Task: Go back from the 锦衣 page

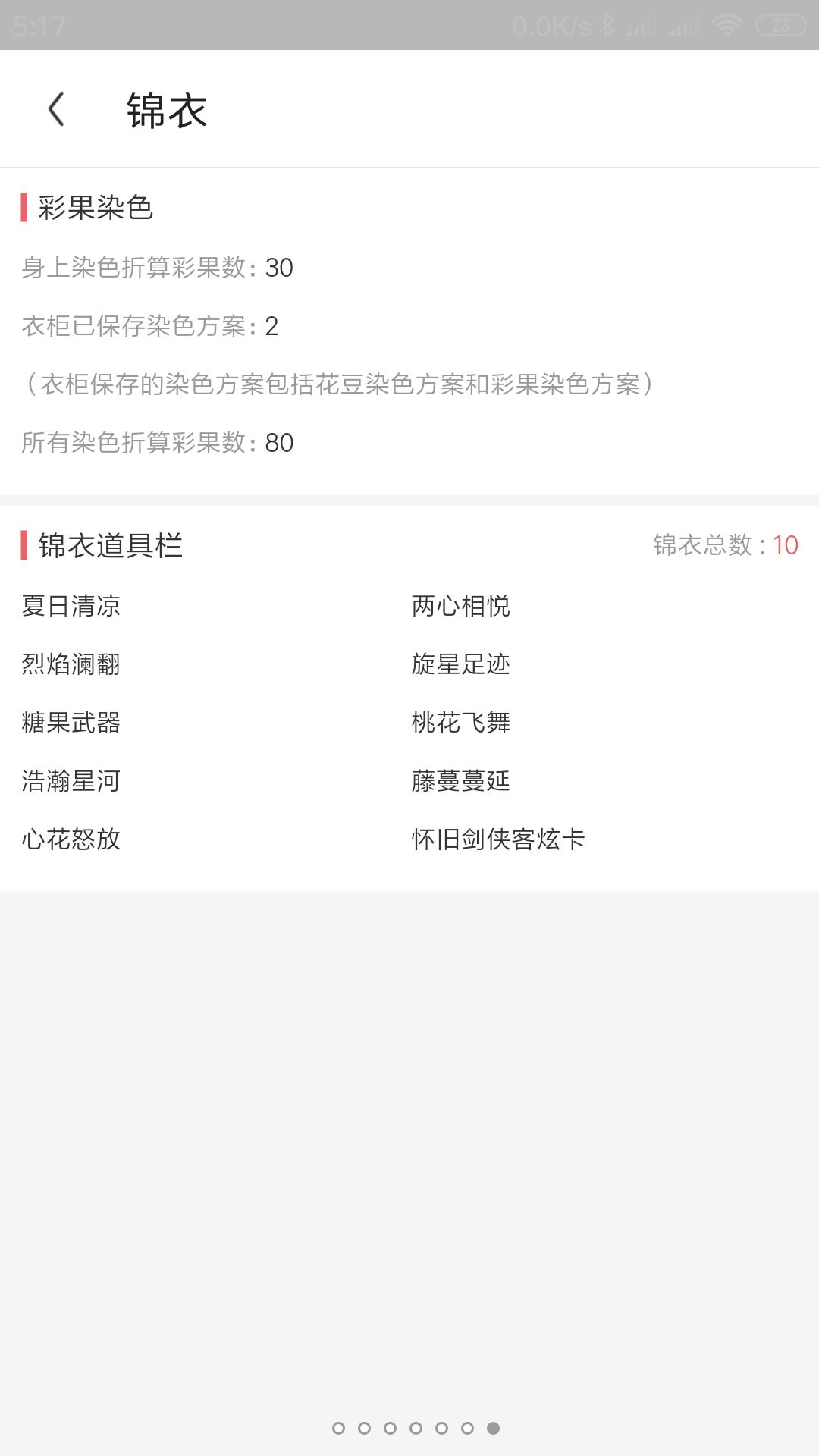Action: [56, 109]
